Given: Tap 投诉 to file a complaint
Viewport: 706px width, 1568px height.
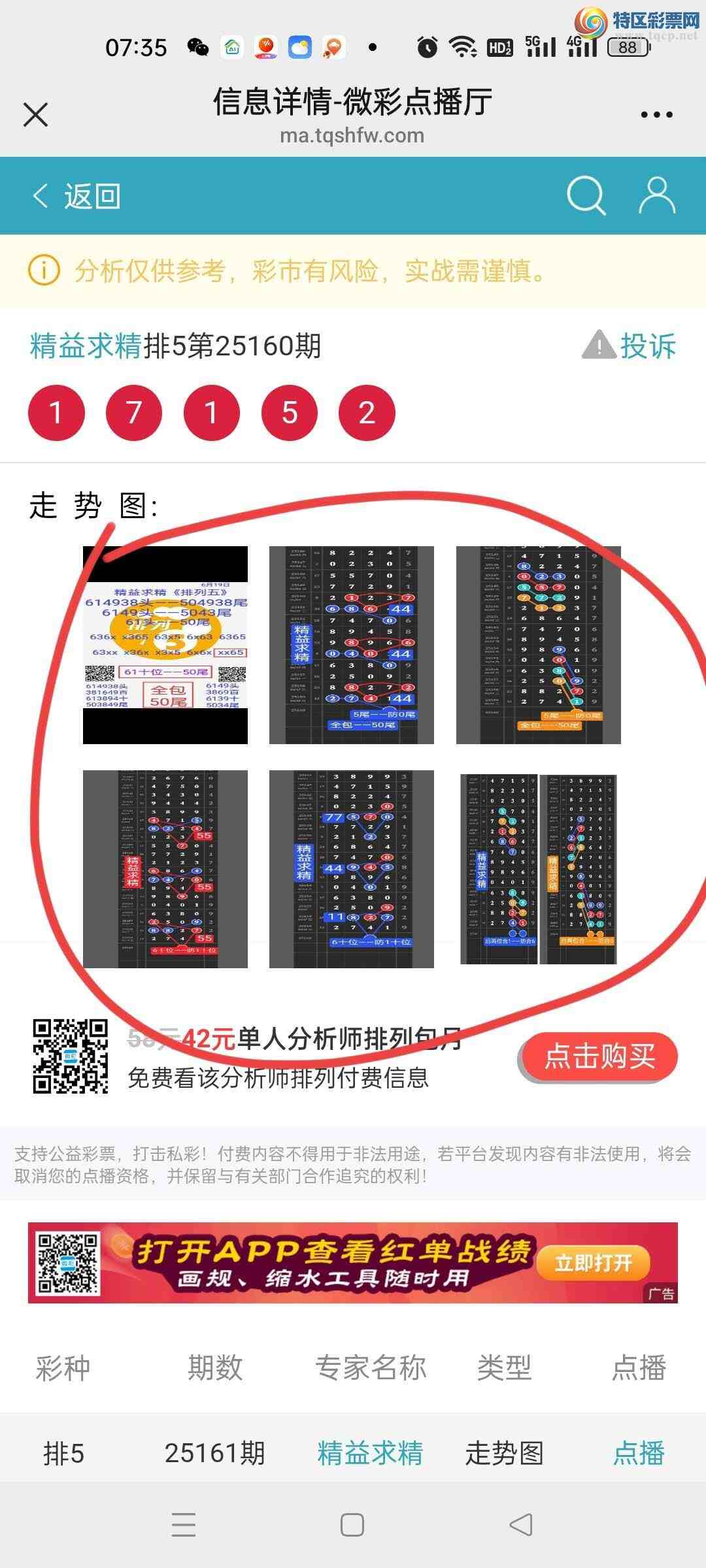Looking at the screenshot, I should point(630,346).
